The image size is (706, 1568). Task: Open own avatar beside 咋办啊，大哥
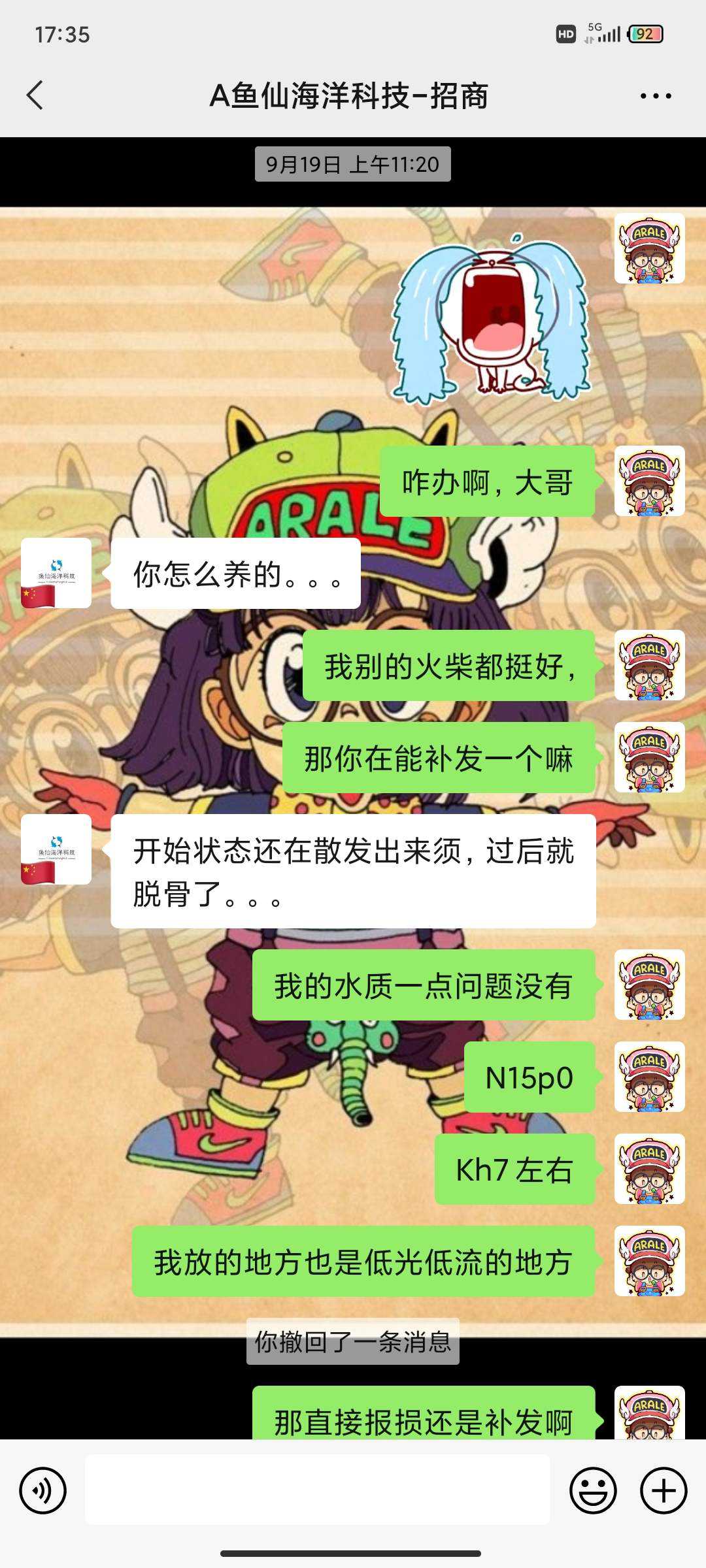(x=649, y=481)
